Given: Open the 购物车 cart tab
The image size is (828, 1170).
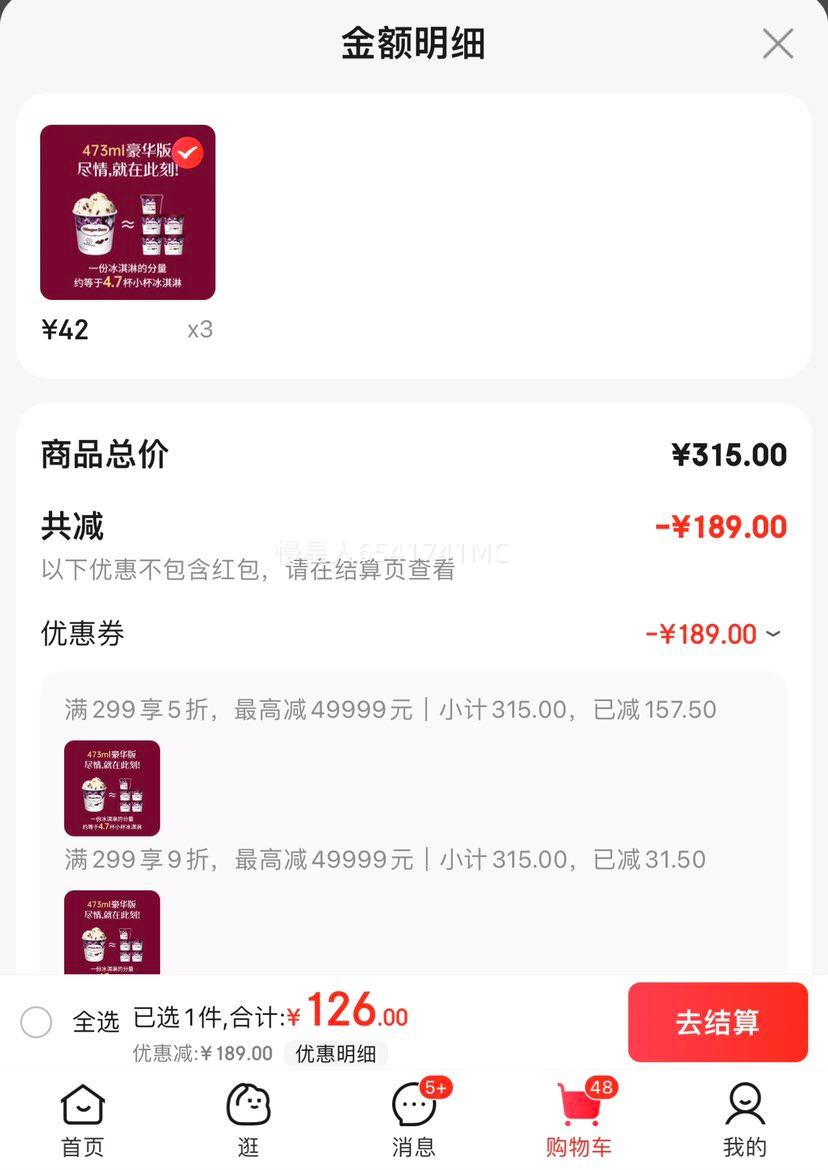Looking at the screenshot, I should pyautogui.click(x=578, y=1120).
